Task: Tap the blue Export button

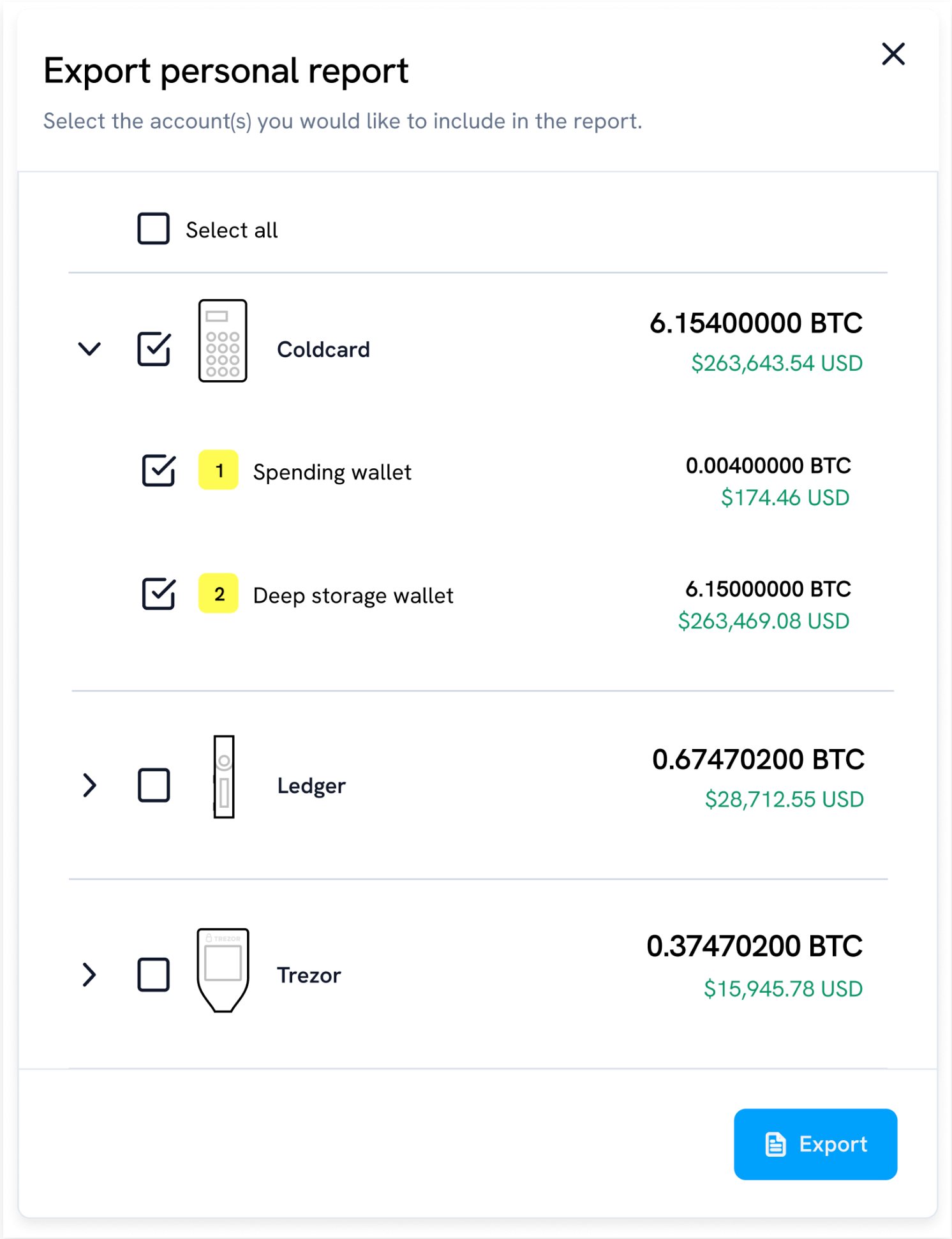Action: pyautogui.click(x=815, y=1144)
